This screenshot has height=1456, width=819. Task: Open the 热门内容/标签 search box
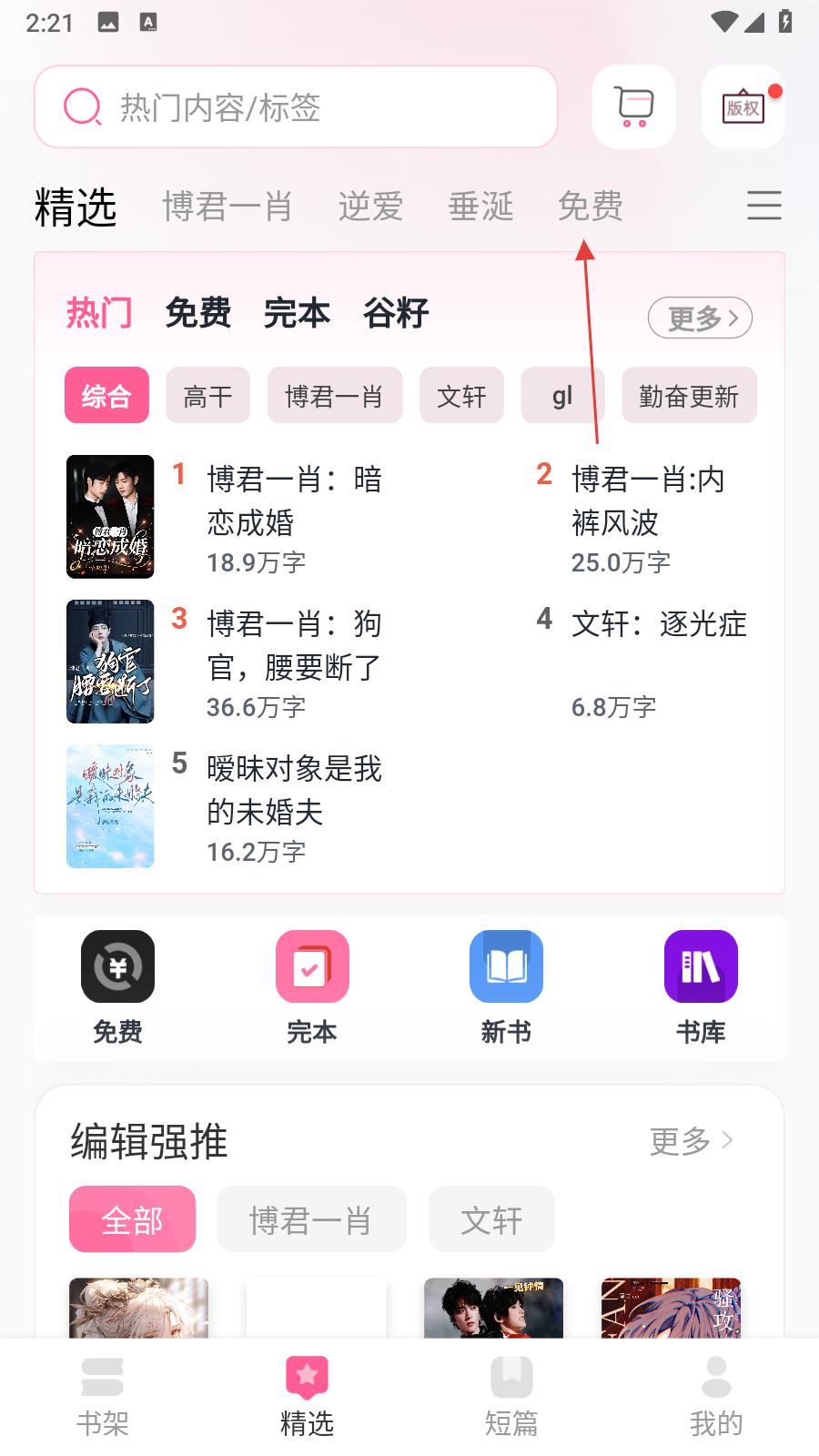point(296,107)
